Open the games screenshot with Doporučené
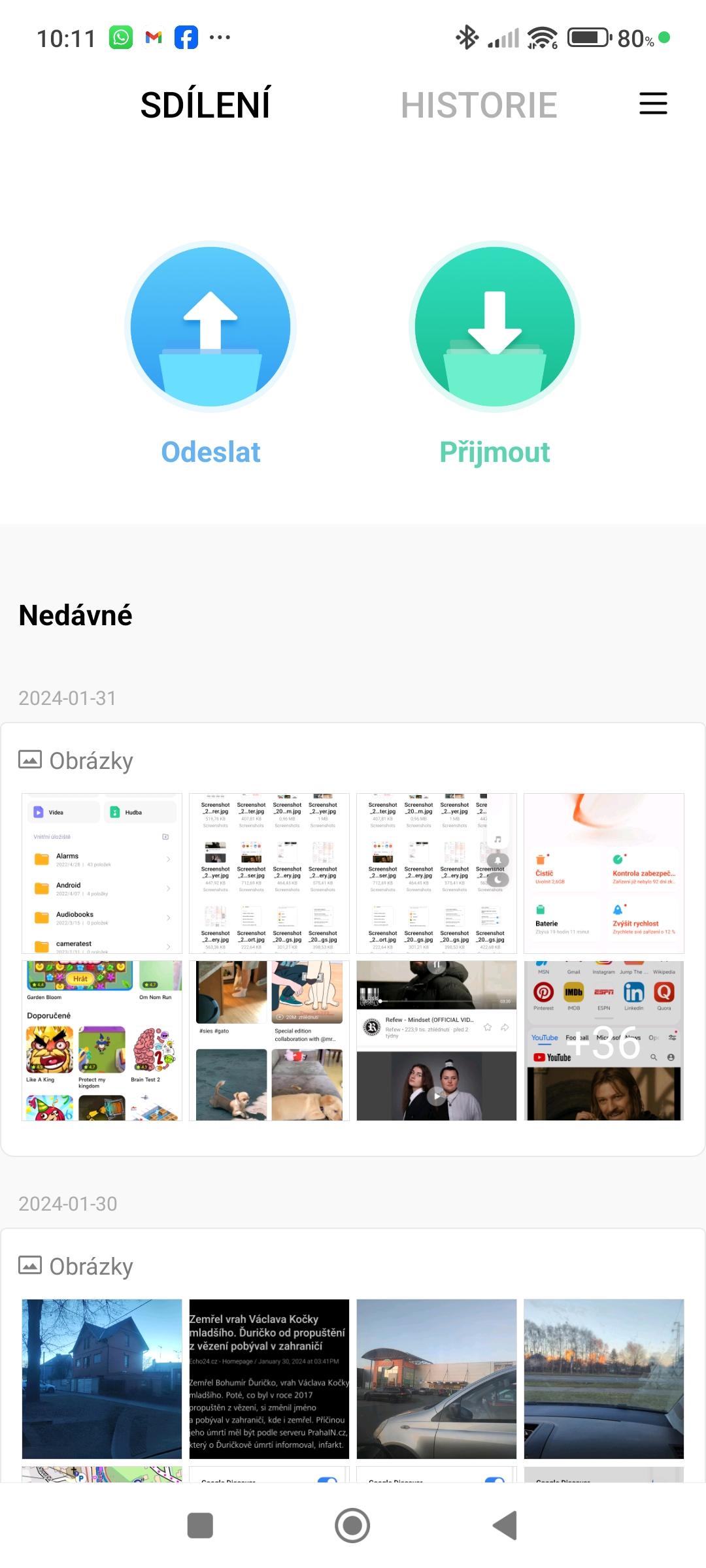The height and width of the screenshot is (1568, 706). pyautogui.click(x=102, y=1041)
